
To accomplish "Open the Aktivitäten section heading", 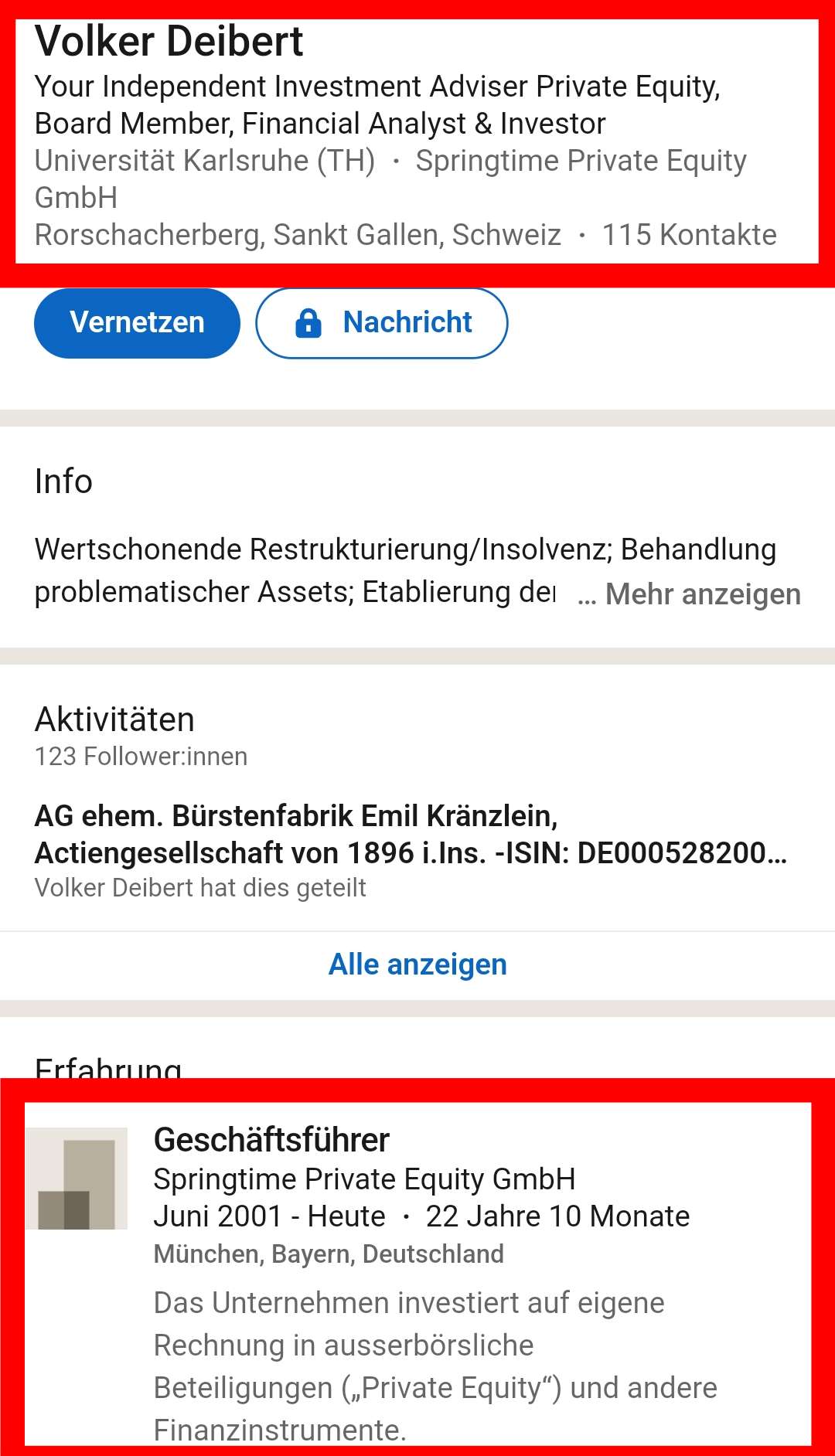I will [x=114, y=719].
